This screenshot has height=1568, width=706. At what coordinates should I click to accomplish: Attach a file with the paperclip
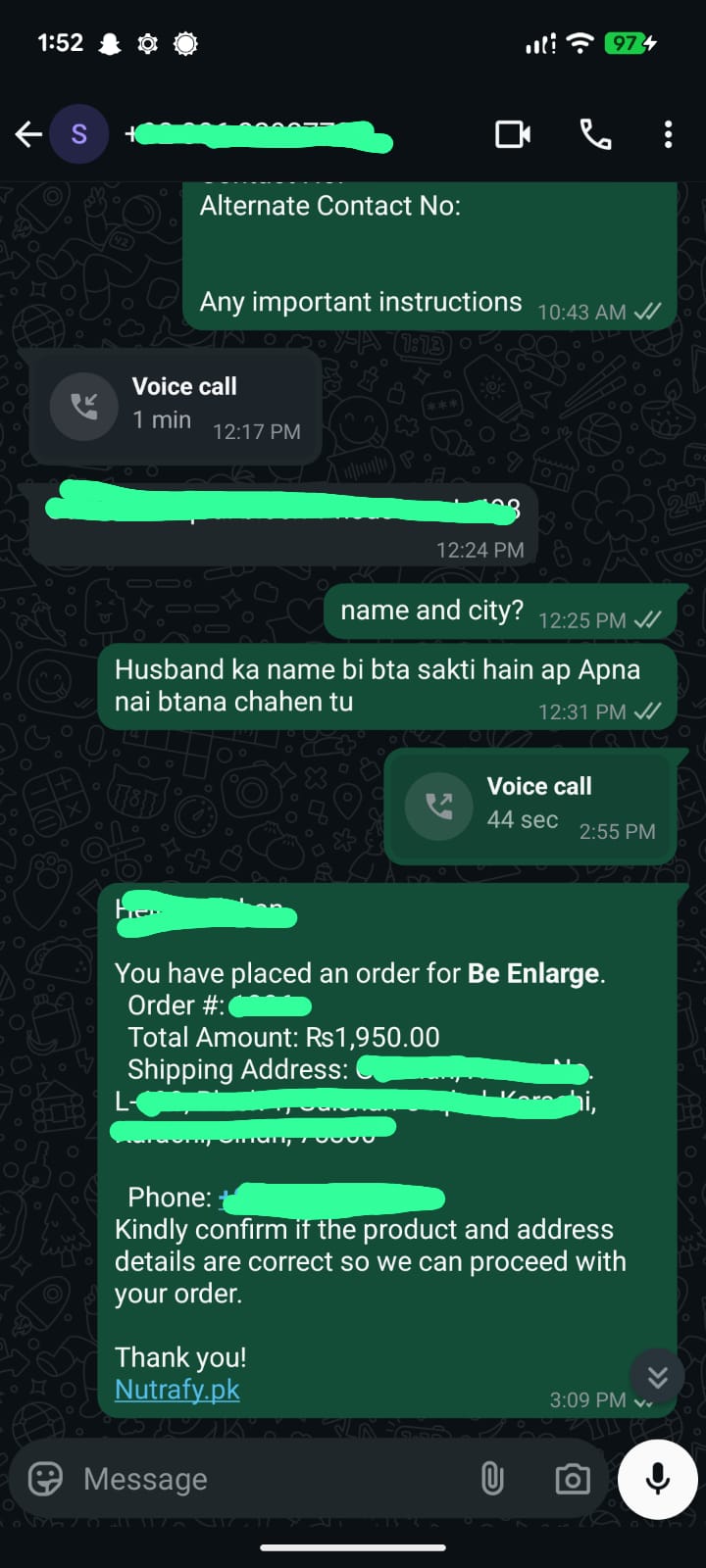[x=492, y=1478]
